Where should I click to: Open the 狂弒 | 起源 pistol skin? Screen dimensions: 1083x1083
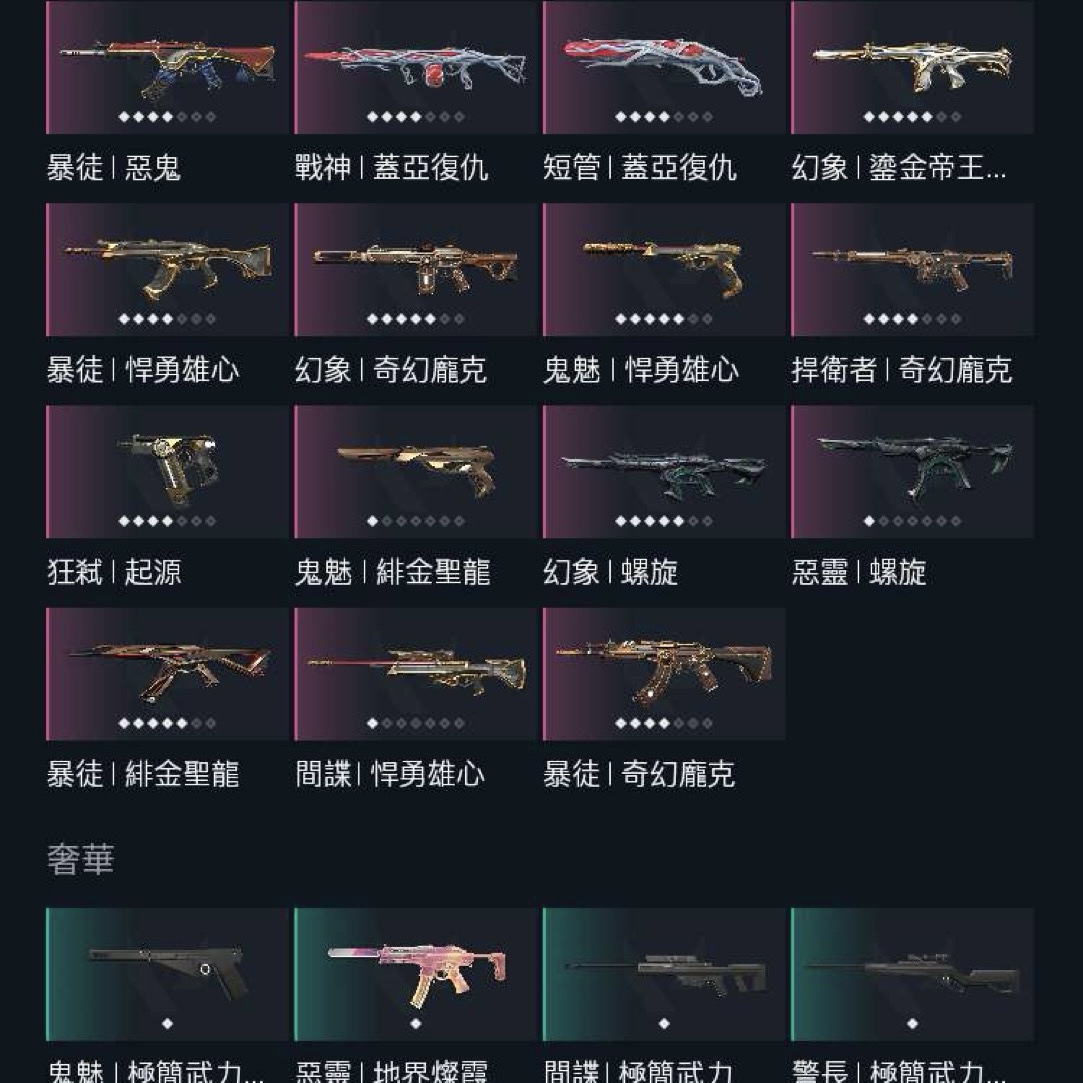coord(167,471)
